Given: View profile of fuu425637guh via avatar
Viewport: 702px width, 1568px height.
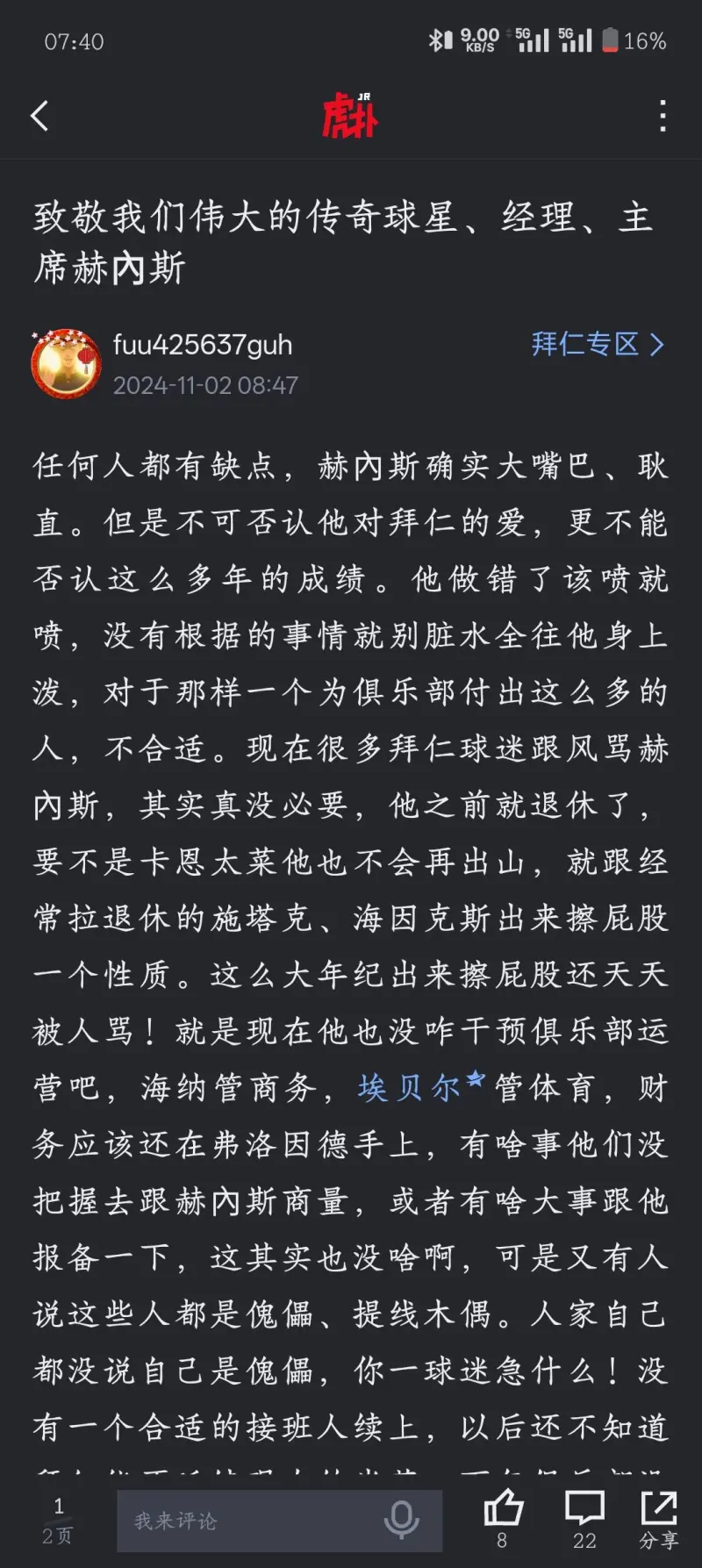Looking at the screenshot, I should (x=66, y=362).
